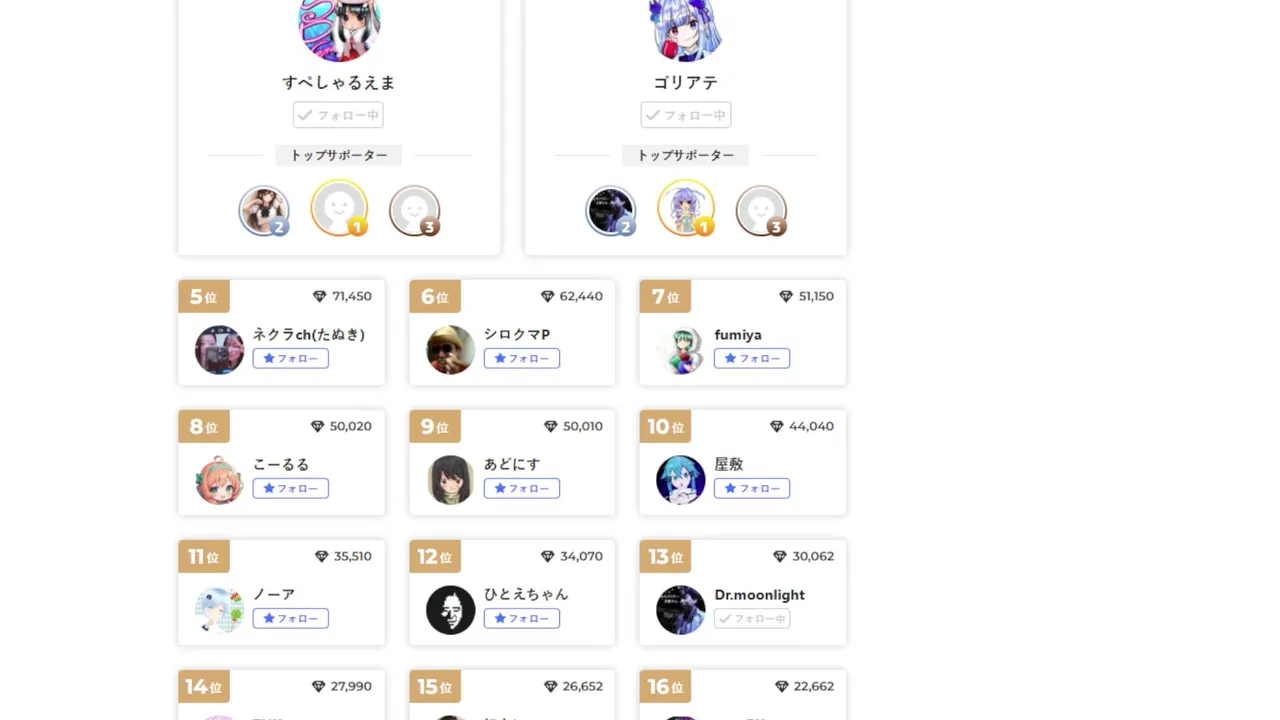Follow こーるる
This screenshot has width=1280, height=720.
click(290, 488)
